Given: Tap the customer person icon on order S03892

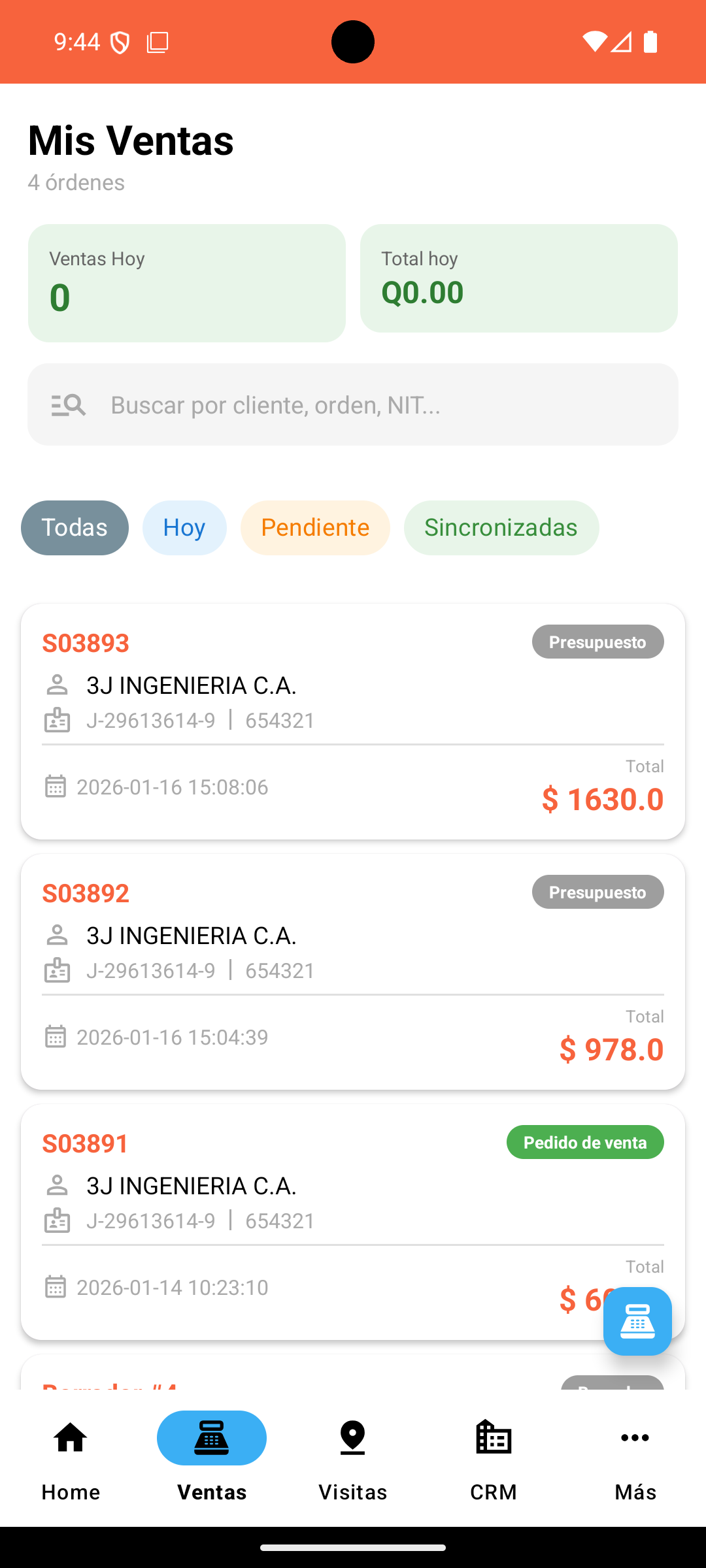Looking at the screenshot, I should click(58, 935).
